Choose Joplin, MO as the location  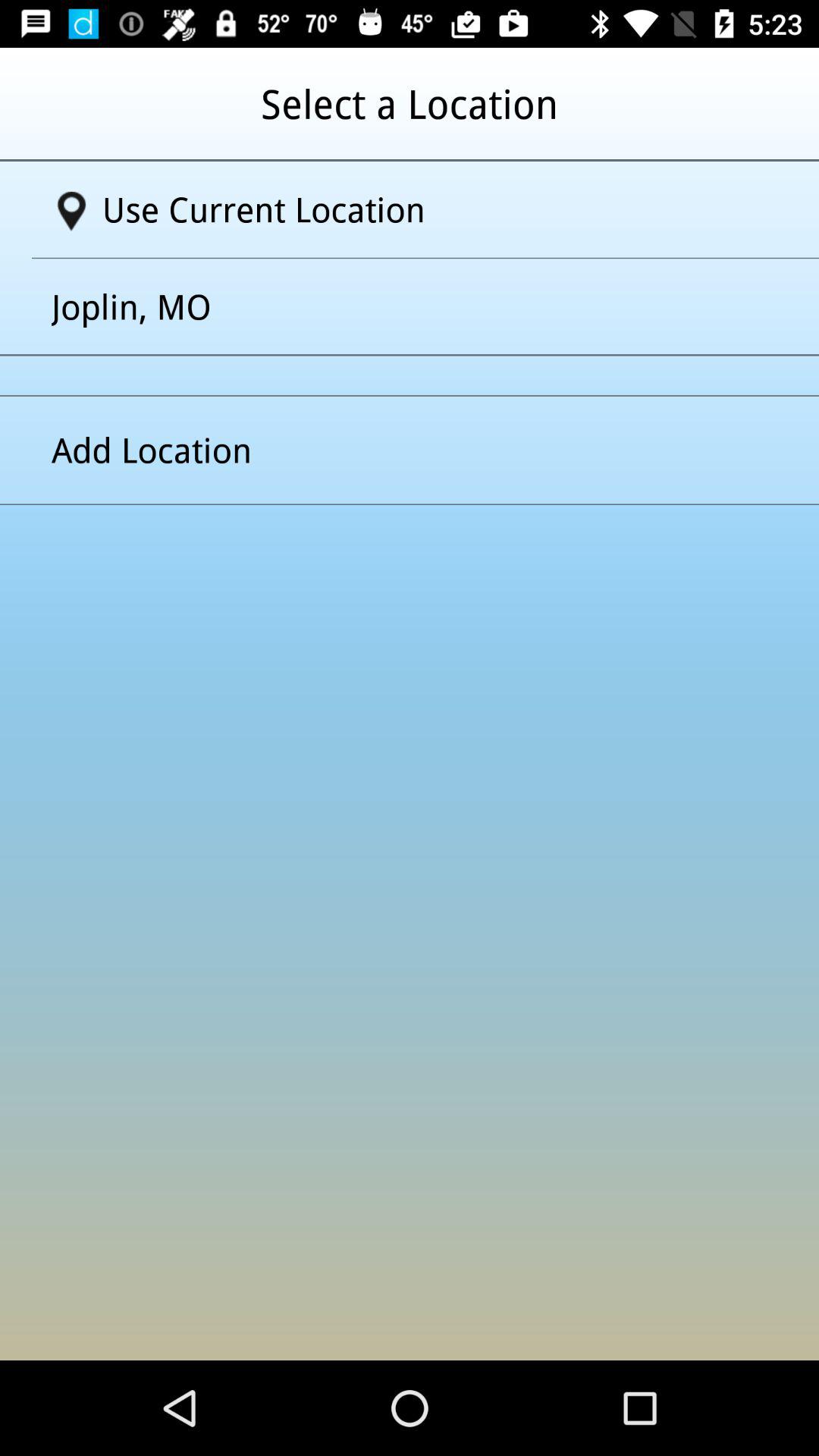[x=131, y=308]
